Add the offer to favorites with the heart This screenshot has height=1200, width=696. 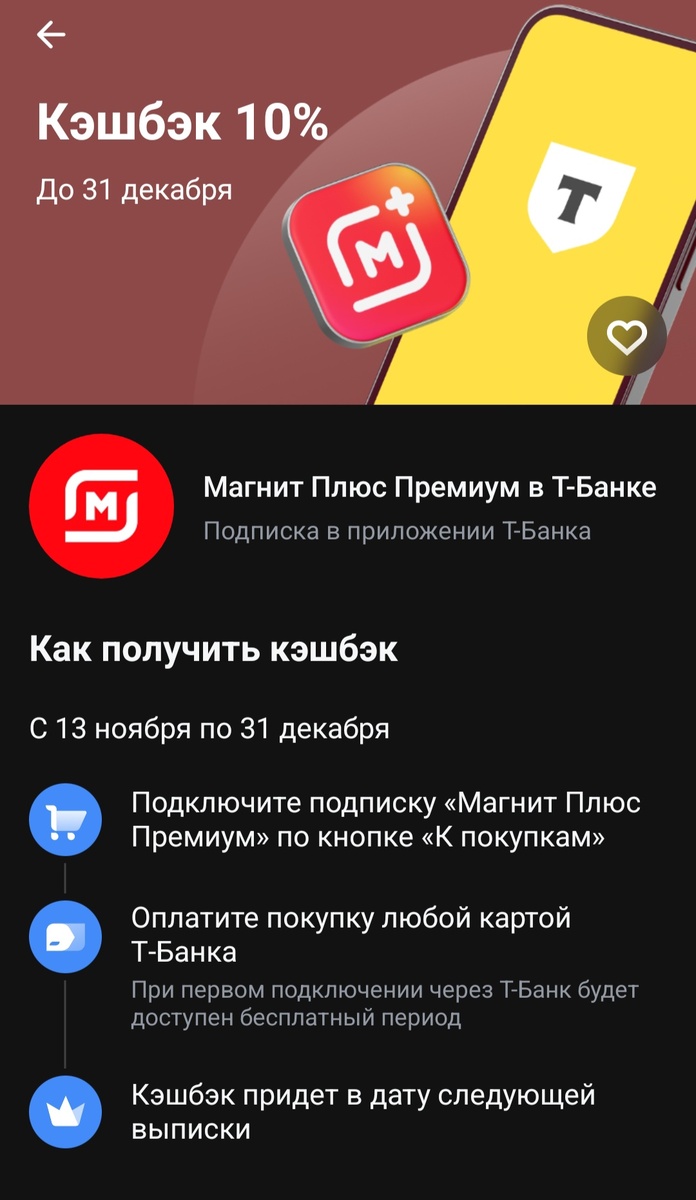point(627,339)
